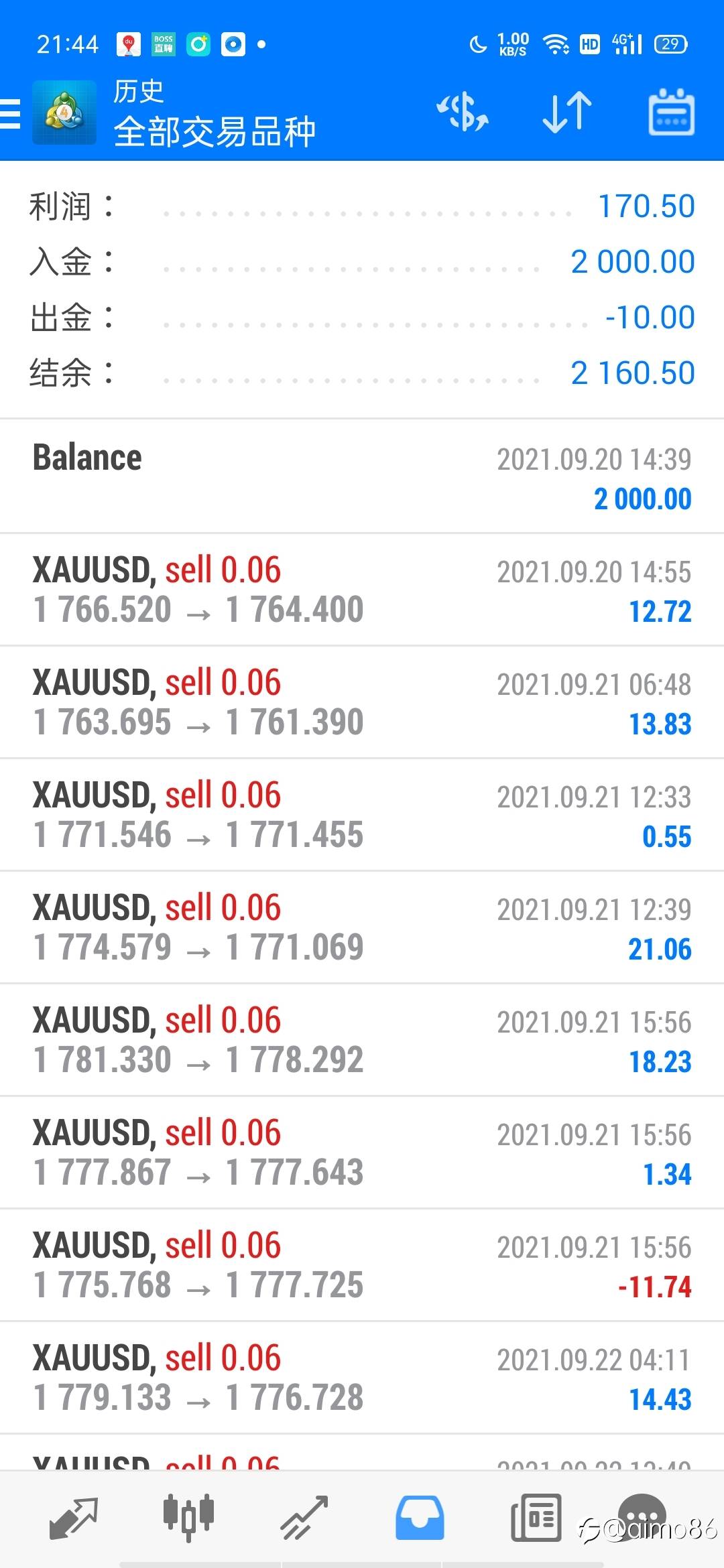
Task: Open the sort order arrows
Action: pos(567,113)
